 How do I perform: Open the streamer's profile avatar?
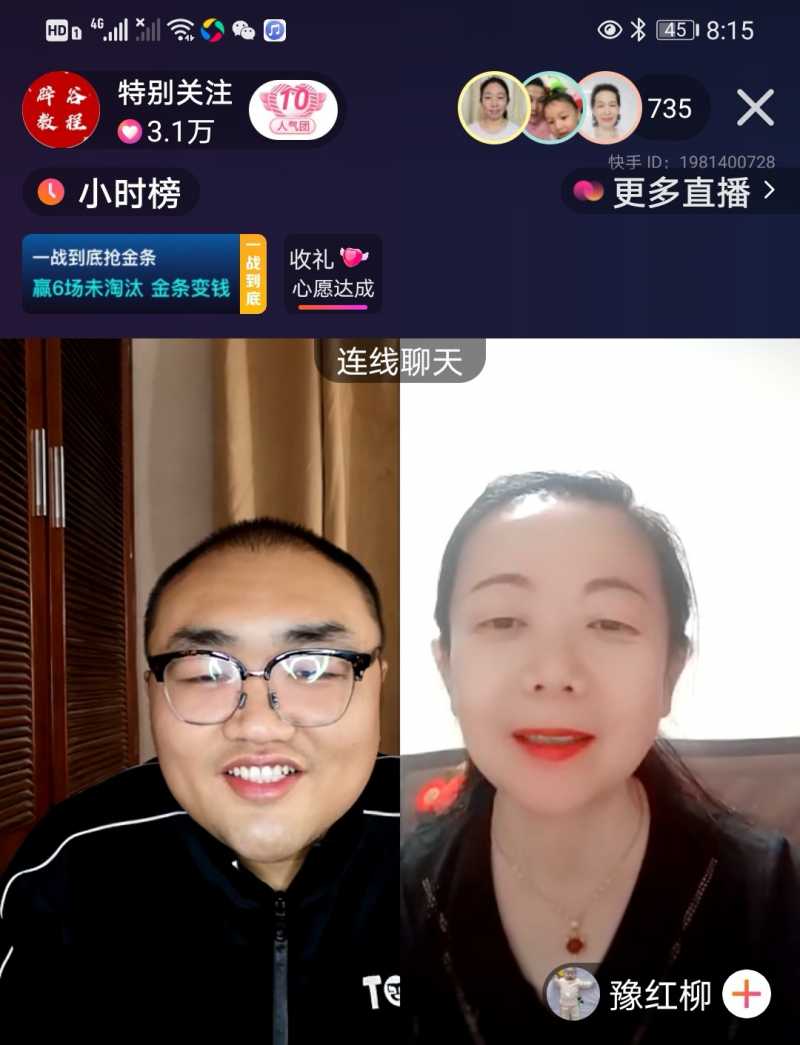pos(61,110)
